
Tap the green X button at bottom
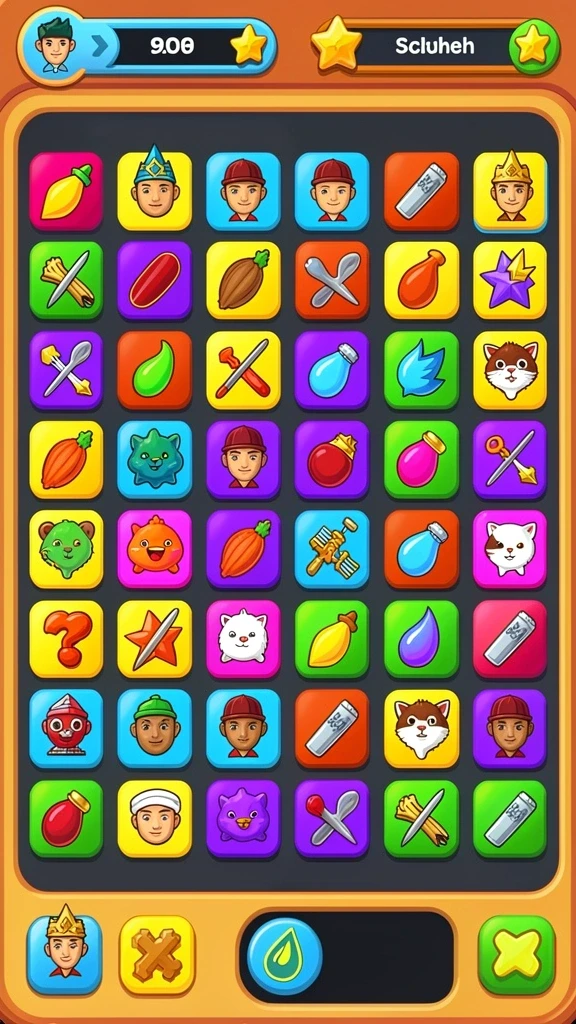517,954
